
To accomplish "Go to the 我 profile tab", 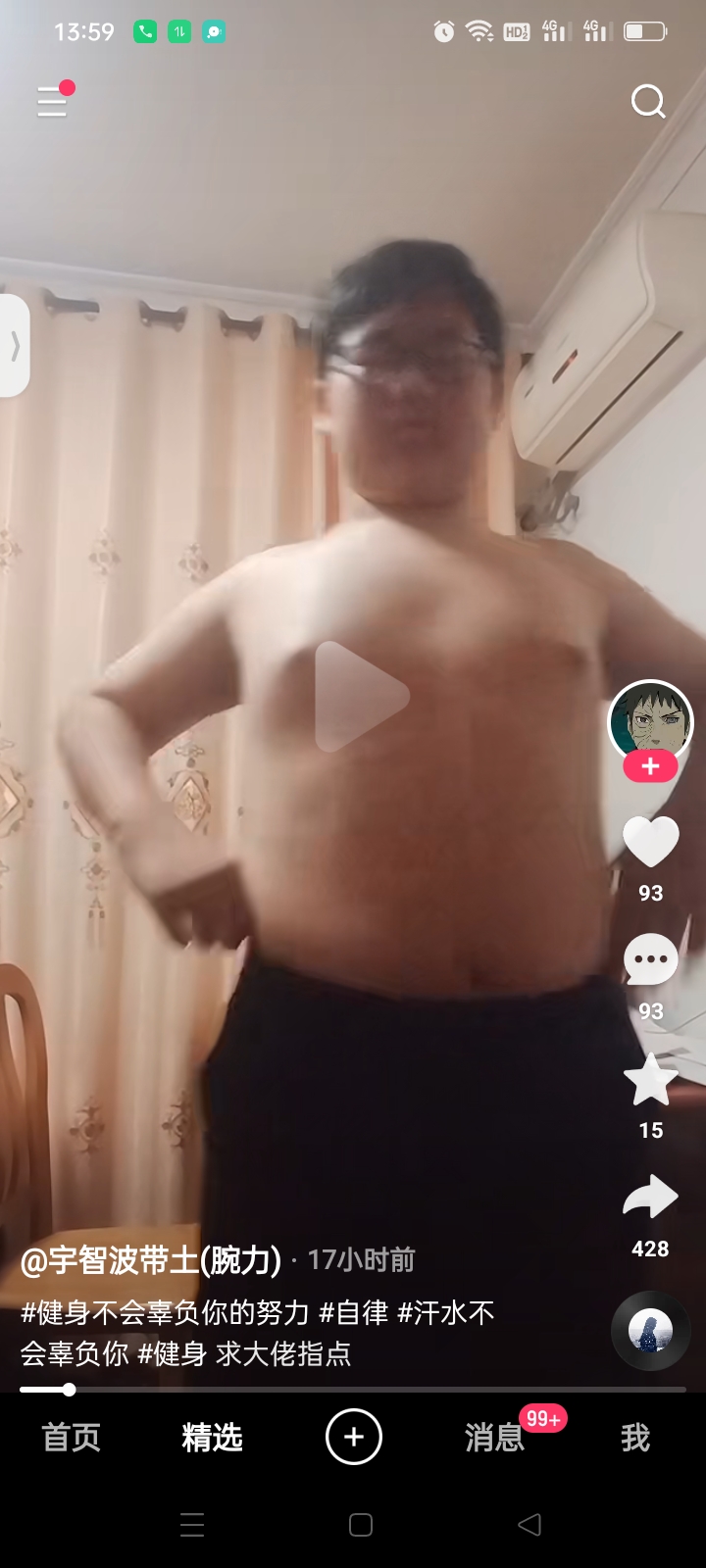I will tap(635, 1438).
